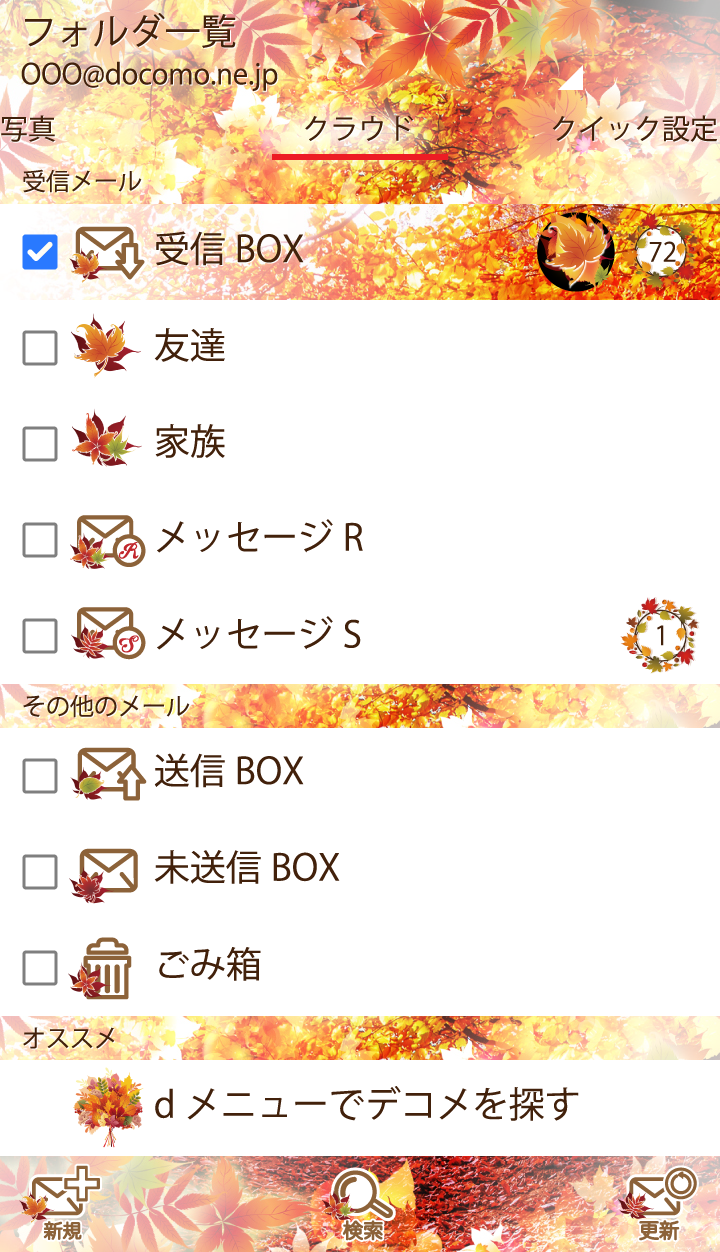Open the 受信BOX folder
Viewport: 720px width, 1252px height.
pos(230,250)
